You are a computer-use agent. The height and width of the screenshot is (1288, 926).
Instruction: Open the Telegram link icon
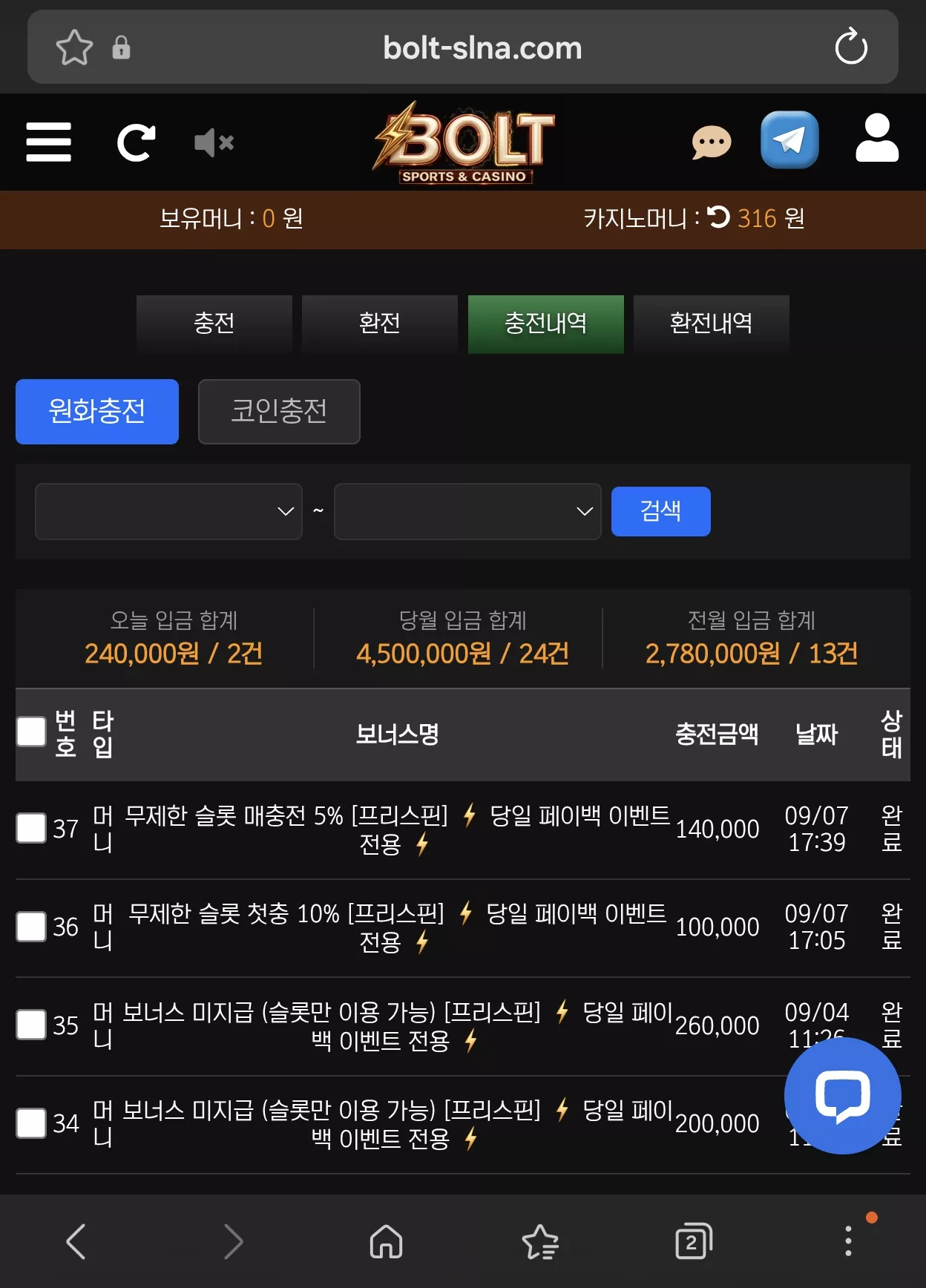789,139
